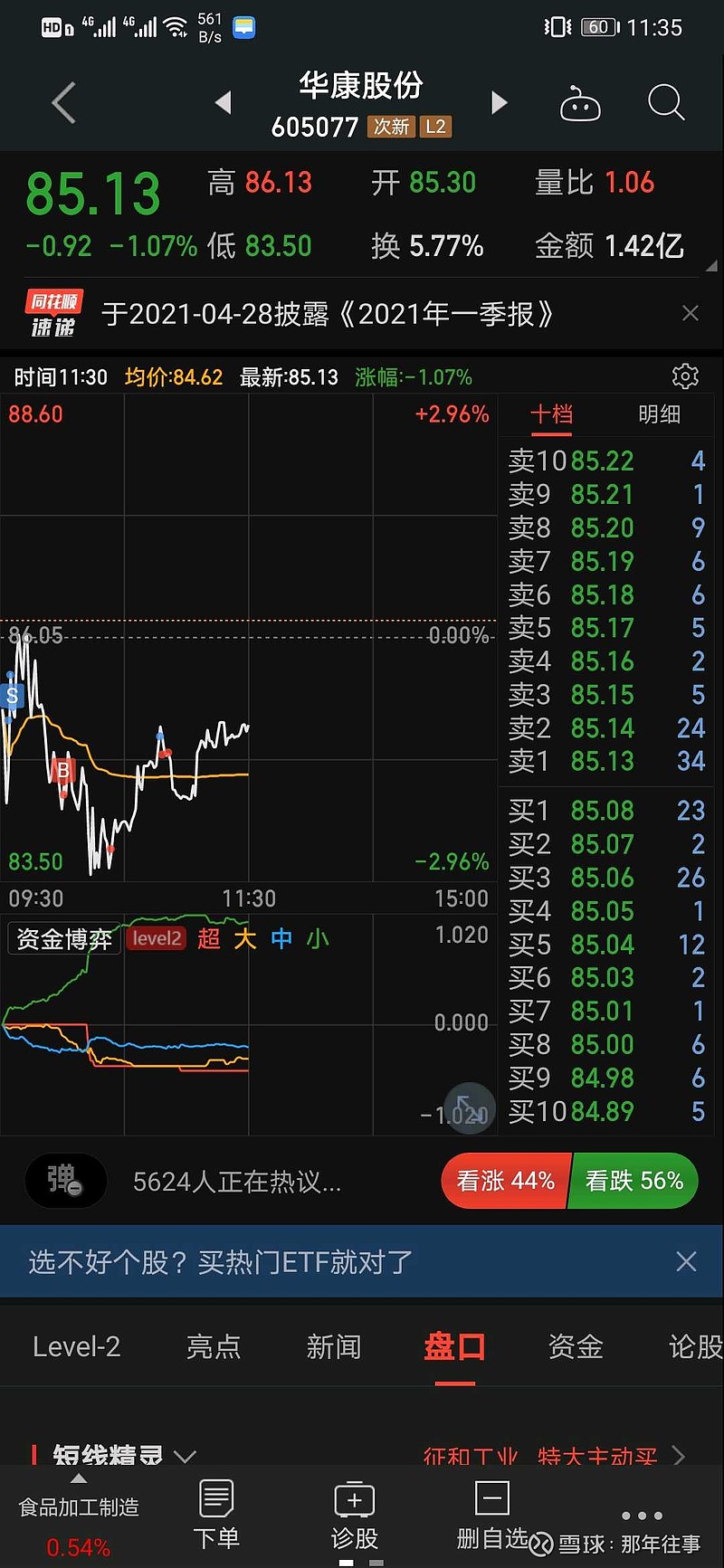
Task: Toggle the 弹 danmaku bubble switch
Action: (x=65, y=1181)
